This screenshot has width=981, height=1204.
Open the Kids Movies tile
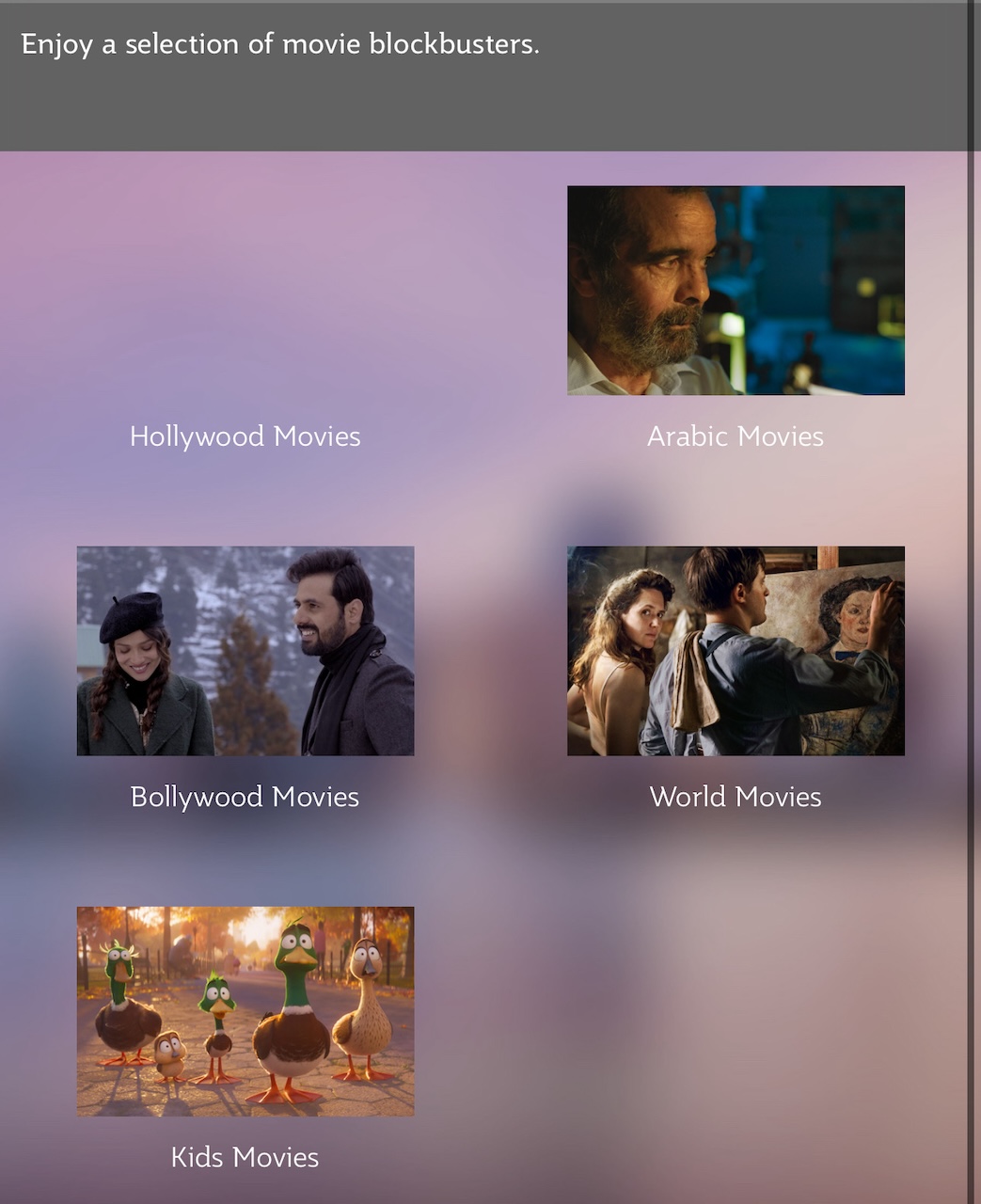245,1011
